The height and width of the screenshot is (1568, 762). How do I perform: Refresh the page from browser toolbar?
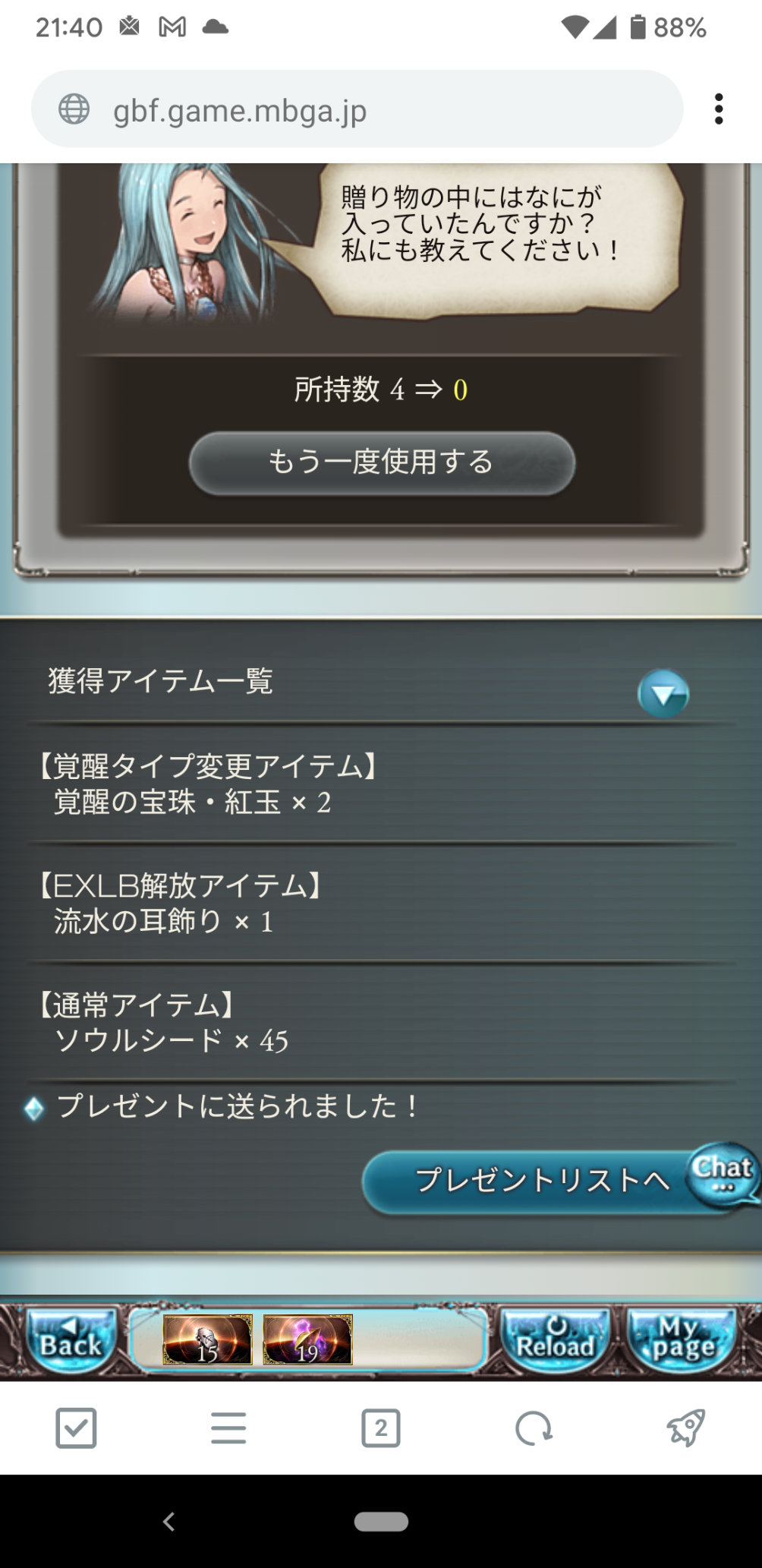pos(534,1428)
